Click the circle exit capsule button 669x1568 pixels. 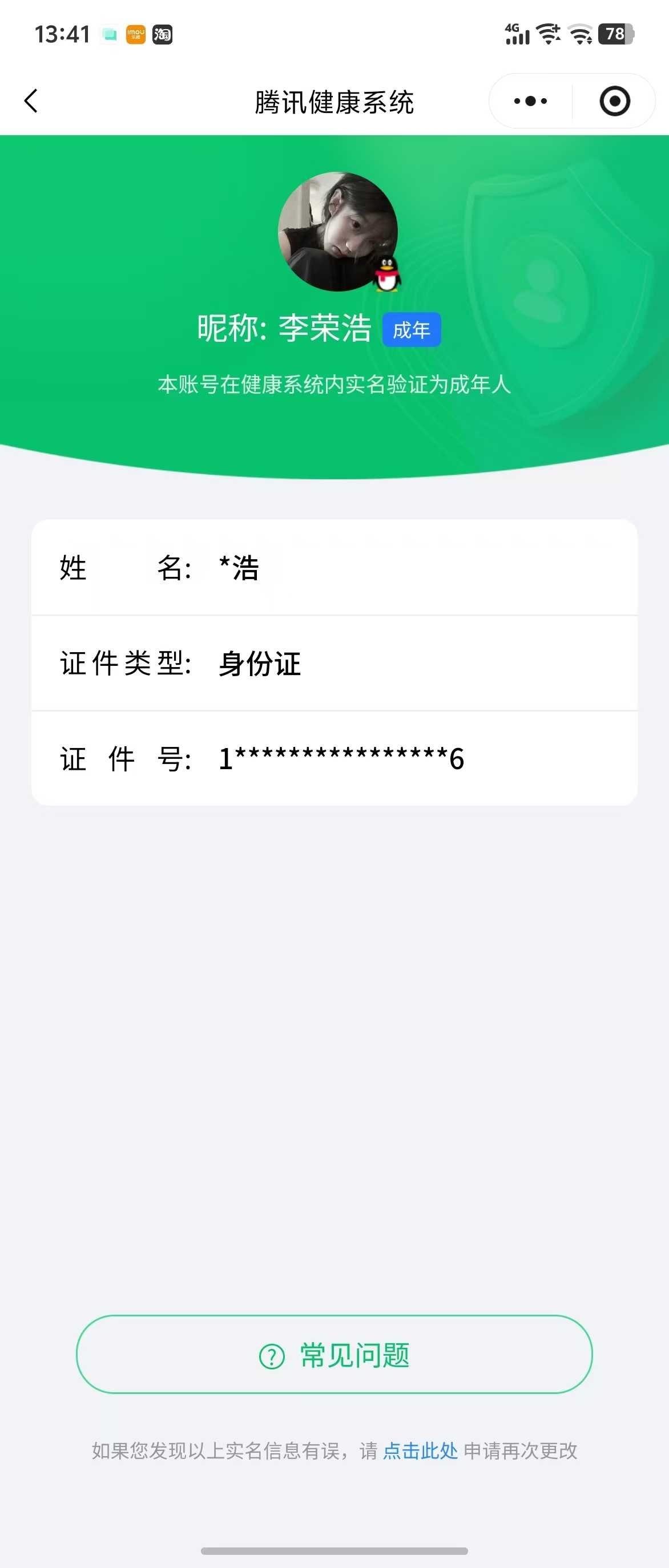tap(615, 101)
